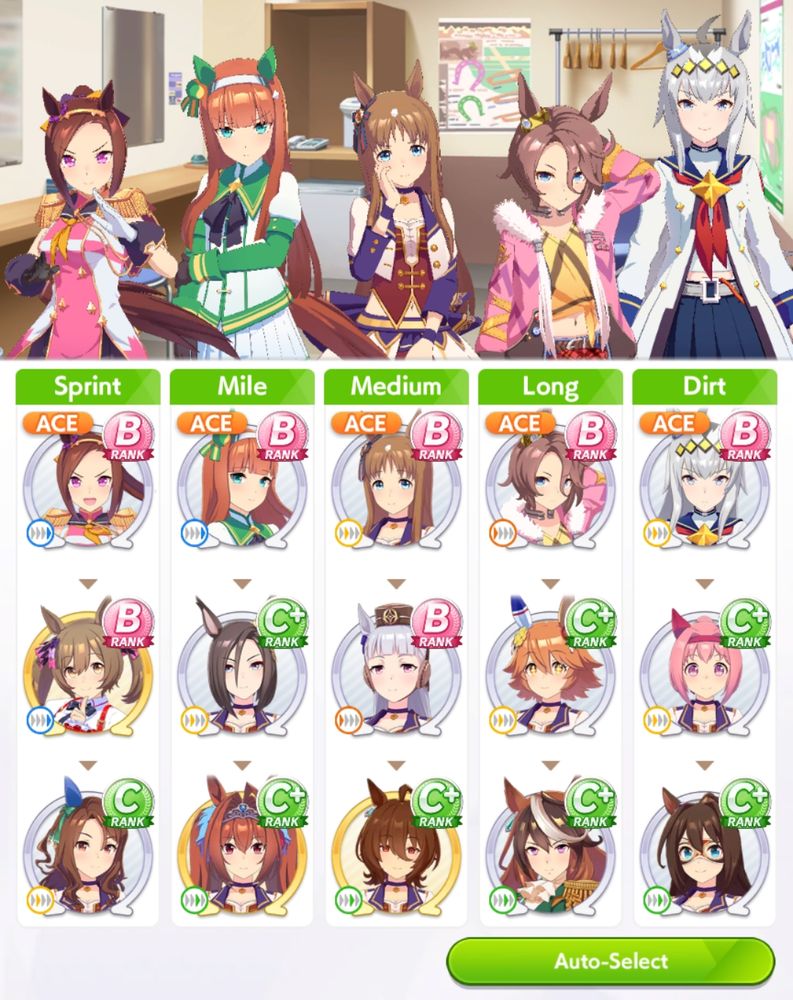Click the arrow between Mile's second and third slots

click(x=241, y=766)
